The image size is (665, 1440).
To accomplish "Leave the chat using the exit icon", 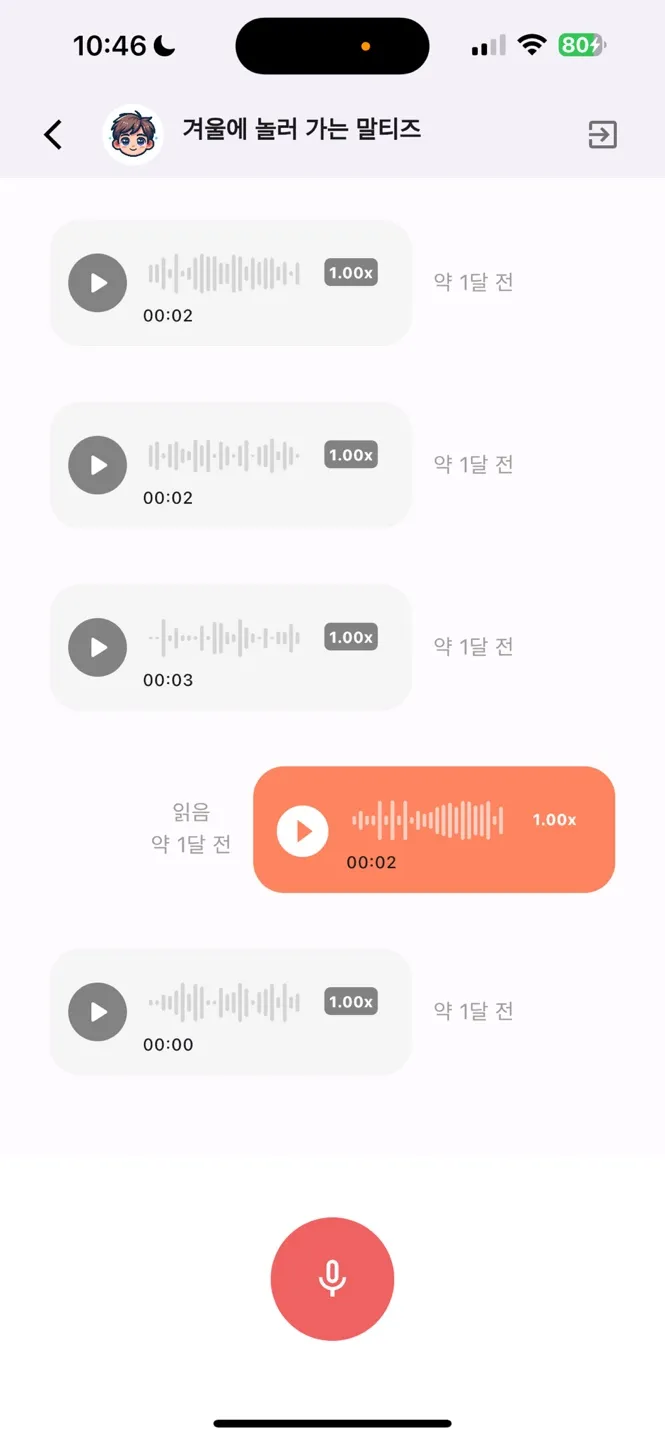I will pos(602,134).
